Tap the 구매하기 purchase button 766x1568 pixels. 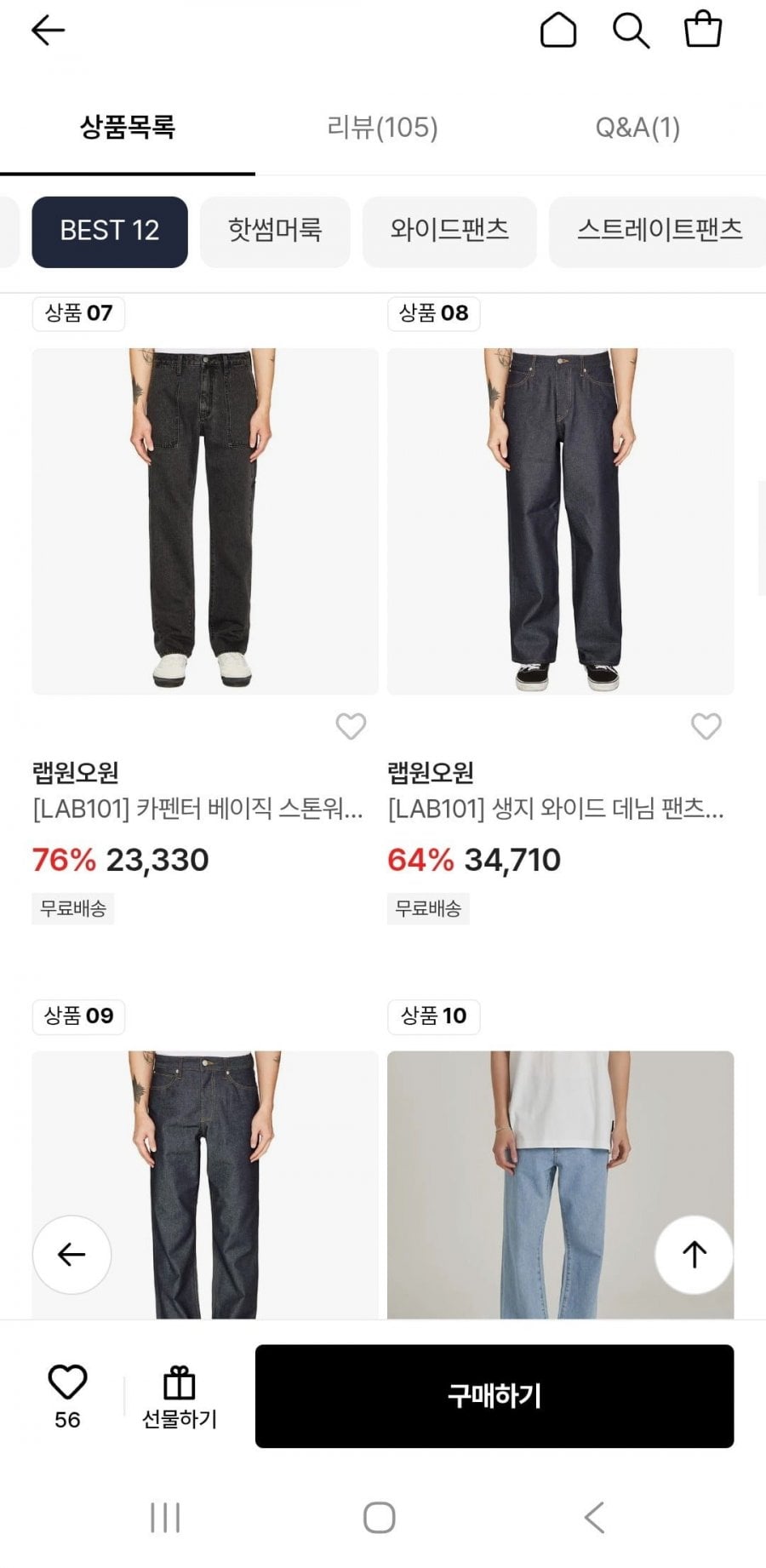click(494, 1396)
